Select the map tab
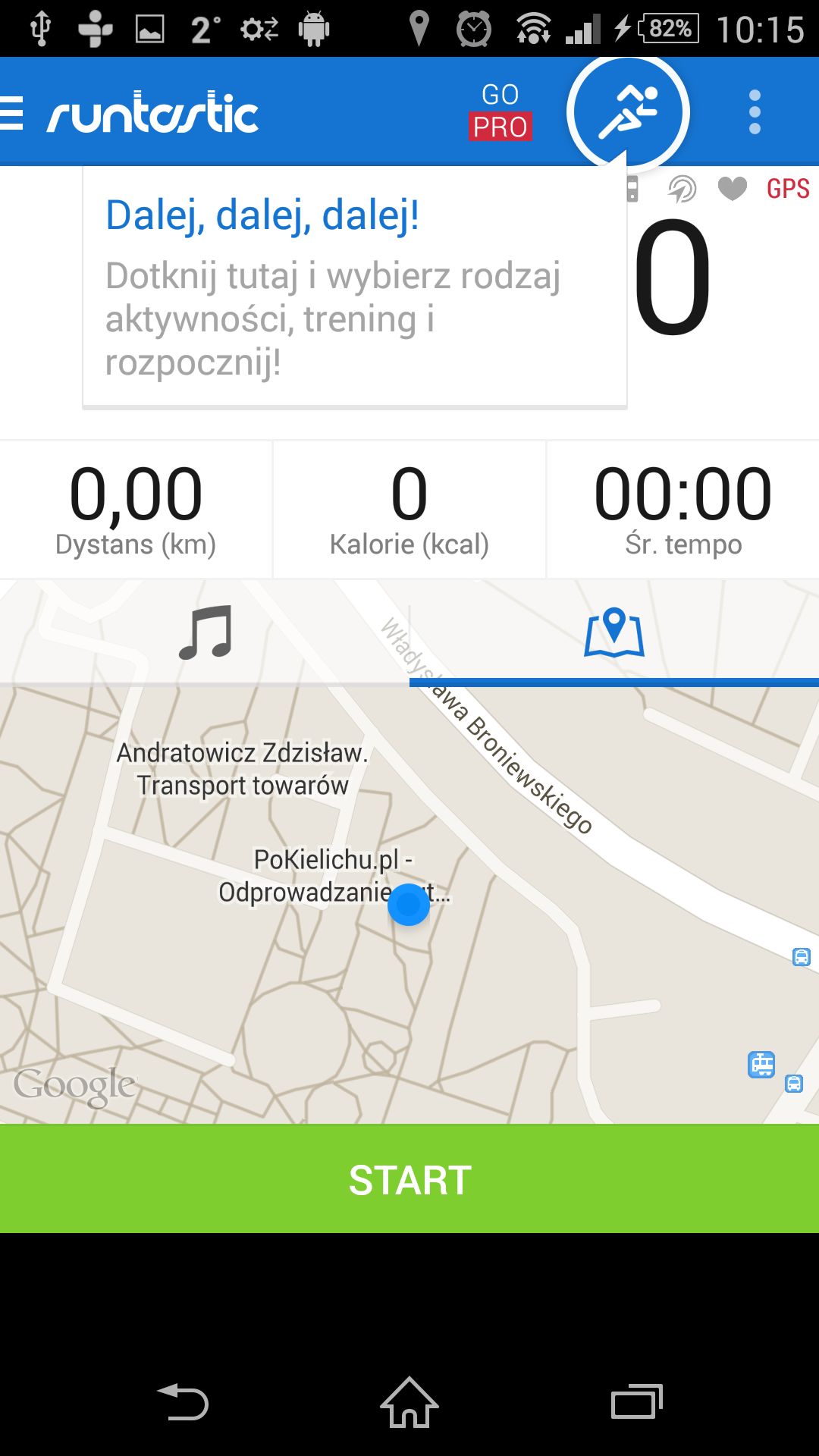The height and width of the screenshot is (1456, 819). click(x=614, y=632)
